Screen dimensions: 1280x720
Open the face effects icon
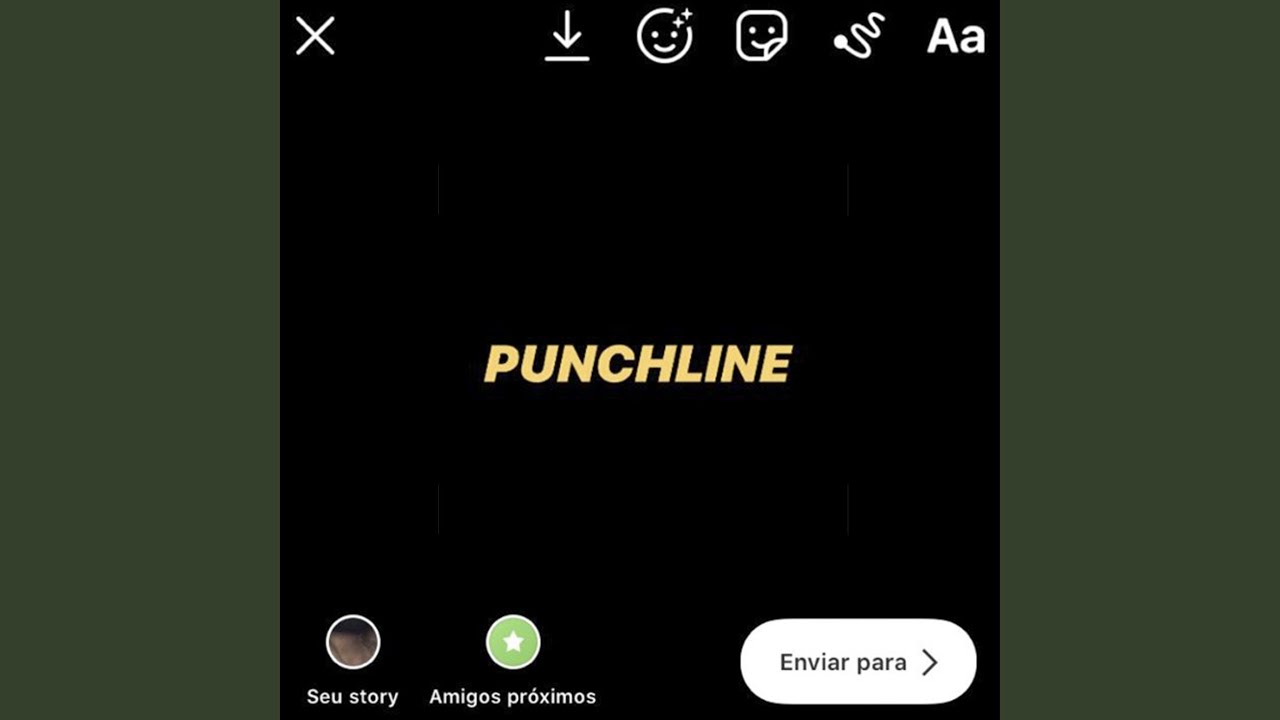click(664, 37)
